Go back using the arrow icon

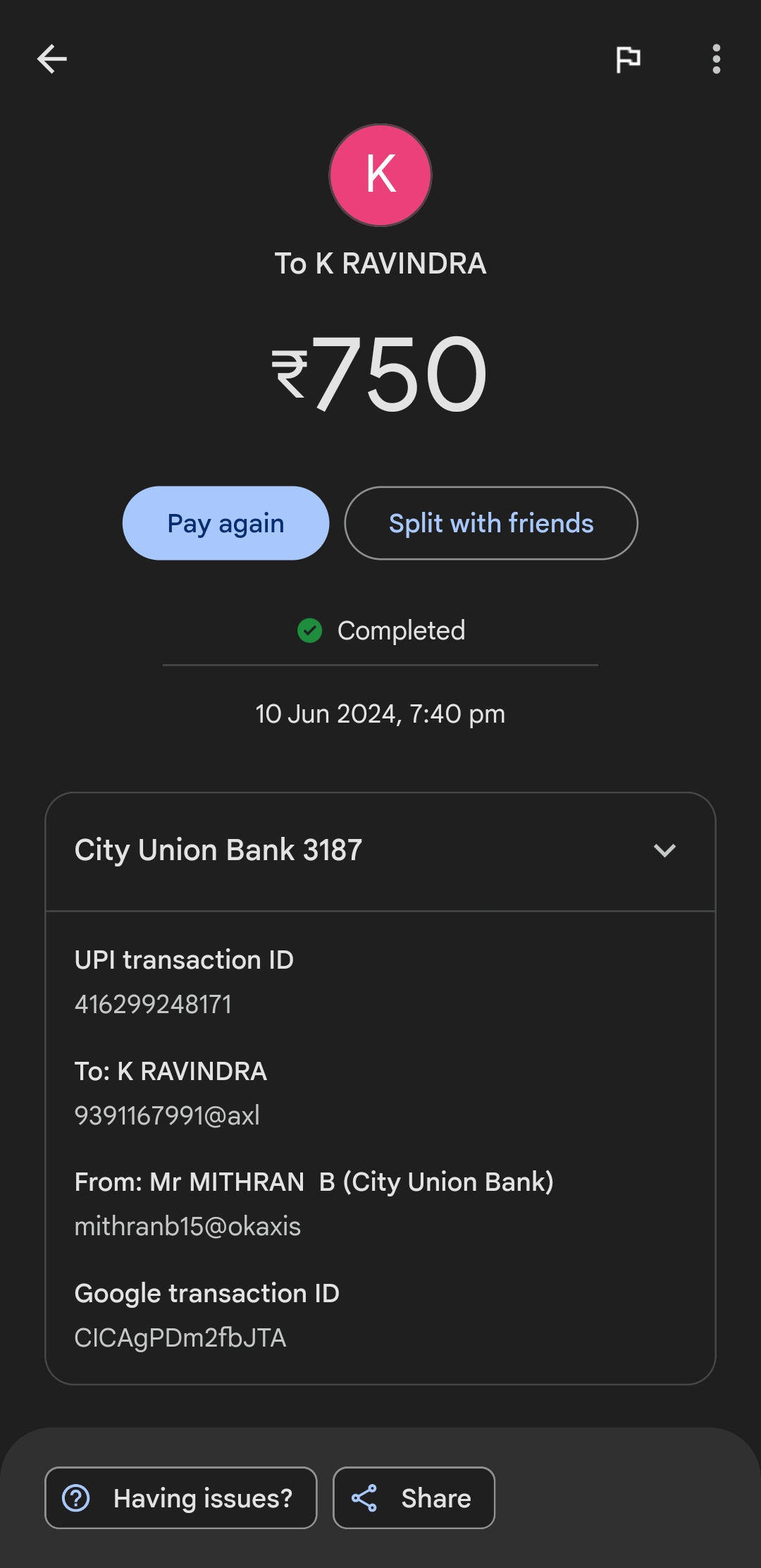(x=51, y=59)
